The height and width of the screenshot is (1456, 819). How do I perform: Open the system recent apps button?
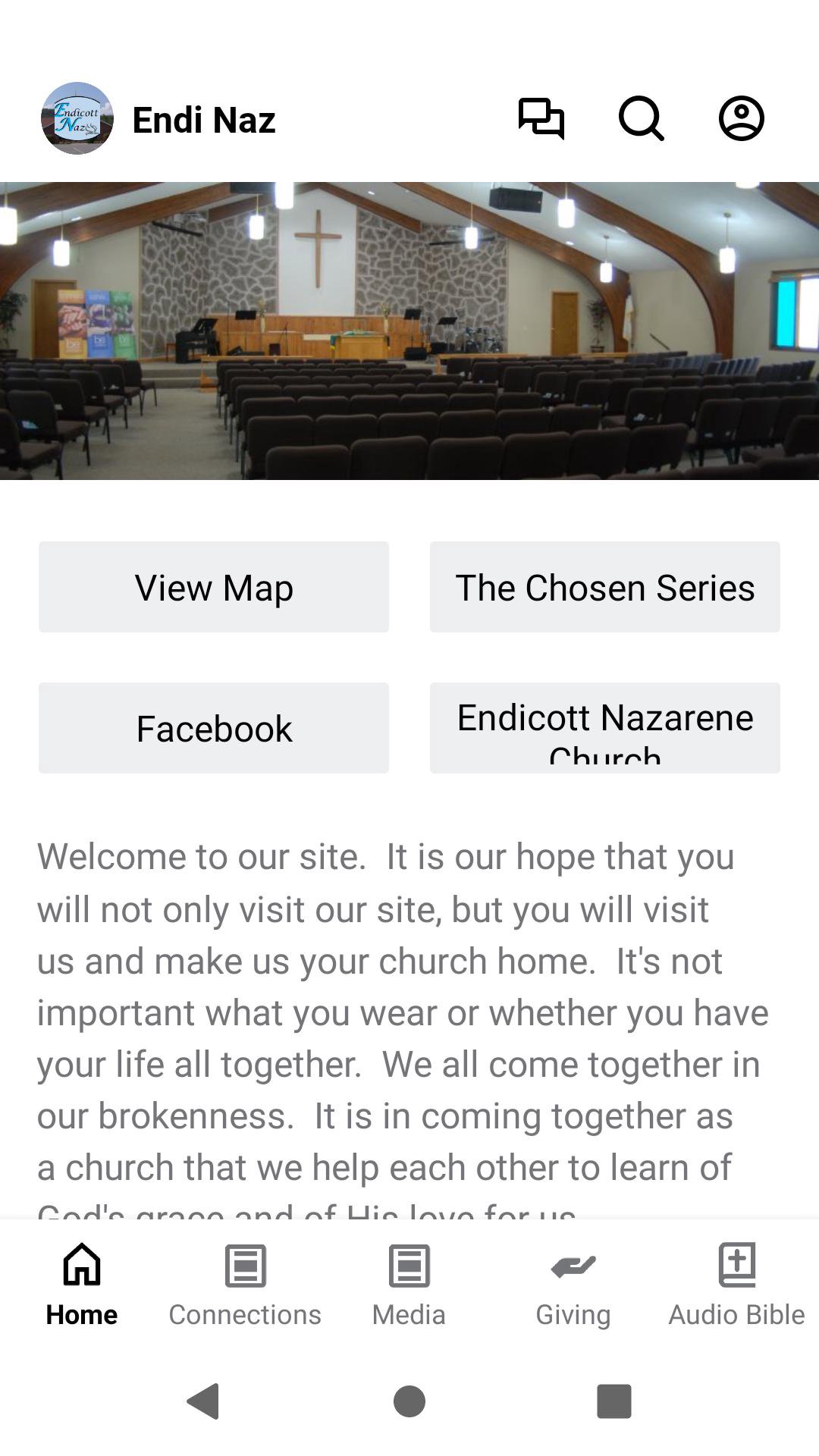click(x=613, y=1401)
